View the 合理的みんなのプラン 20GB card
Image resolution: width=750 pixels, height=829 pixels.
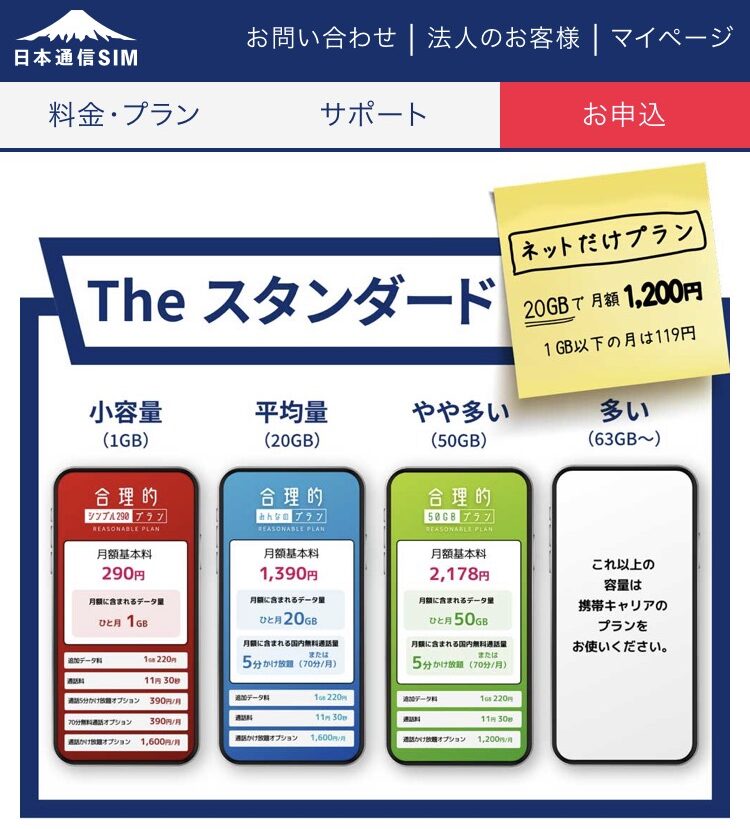point(292,615)
